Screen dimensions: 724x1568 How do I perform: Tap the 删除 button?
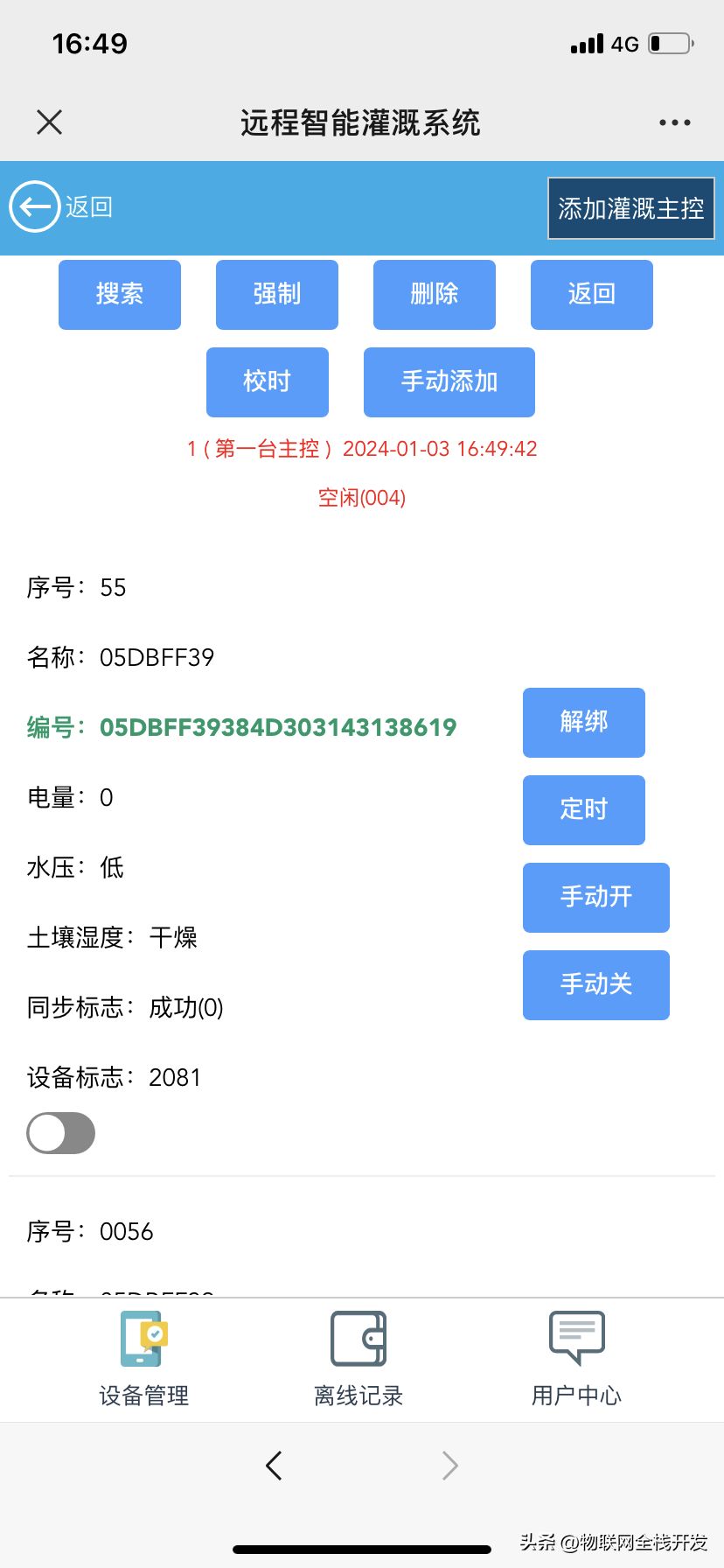(435, 295)
